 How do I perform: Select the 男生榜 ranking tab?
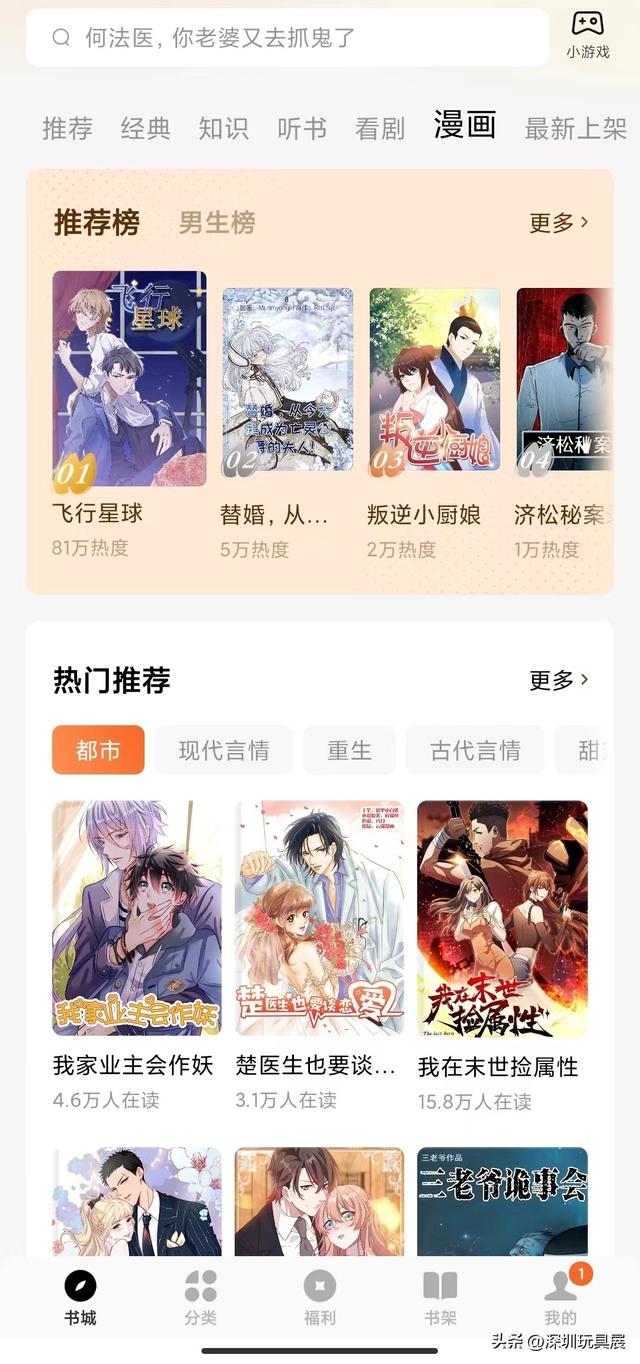point(217,222)
